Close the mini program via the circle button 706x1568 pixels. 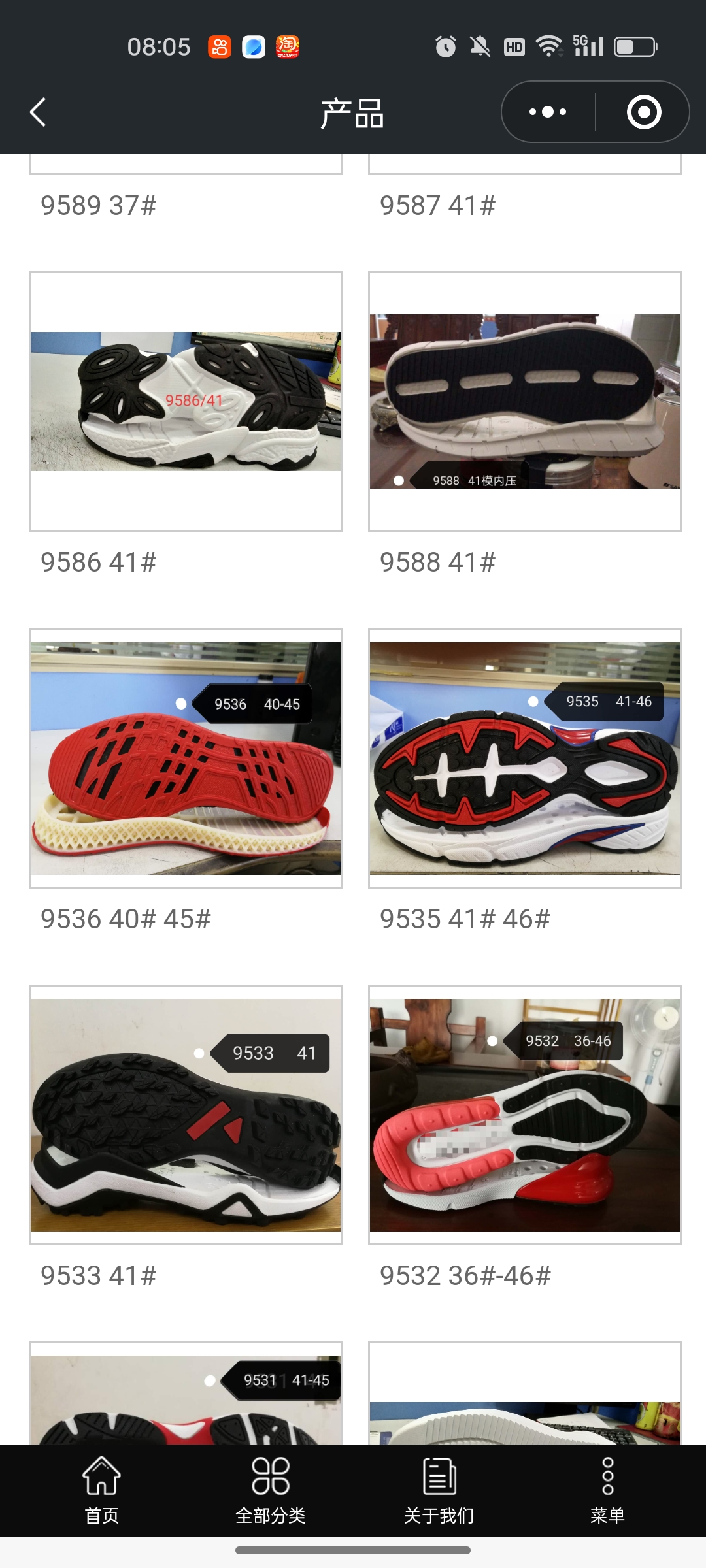(x=643, y=112)
